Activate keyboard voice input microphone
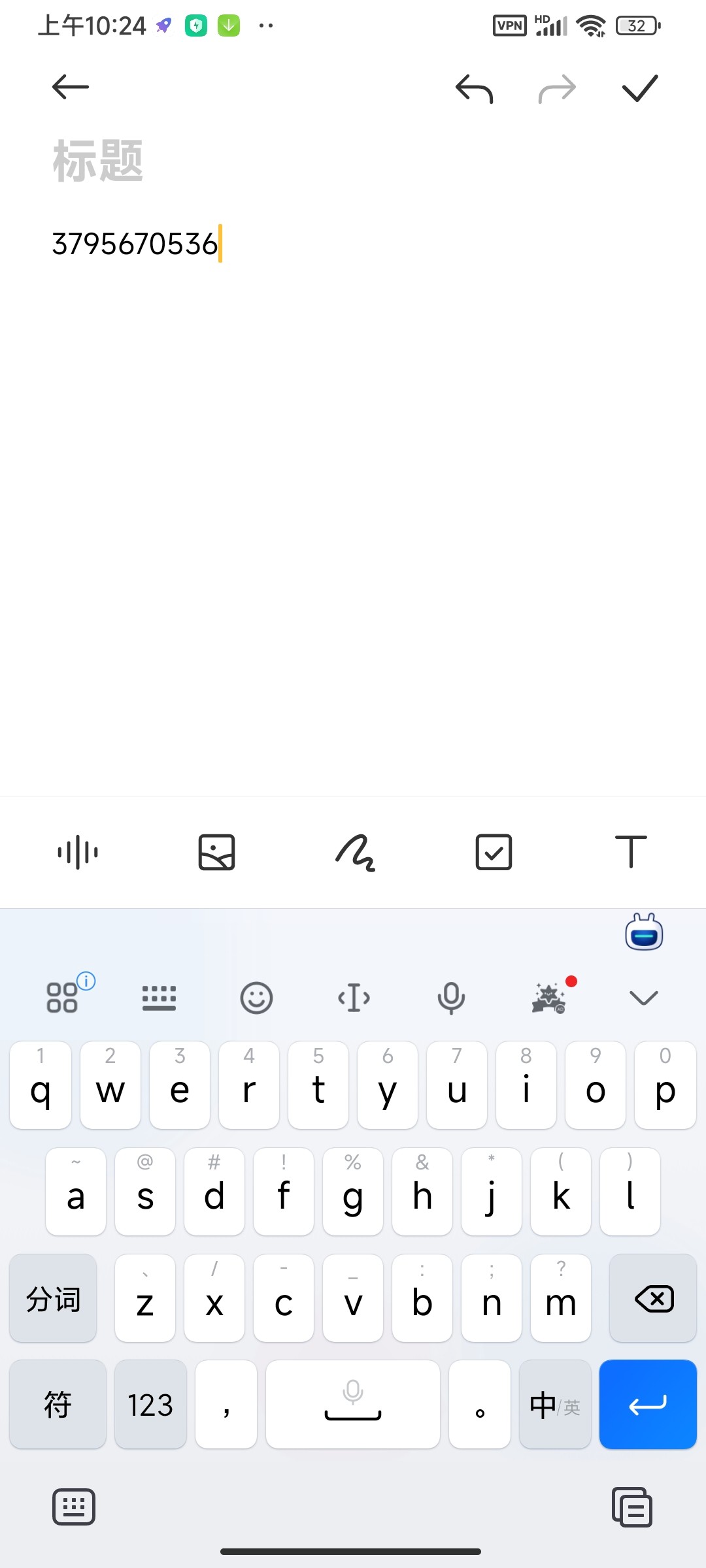Image resolution: width=706 pixels, height=1568 pixels. click(451, 998)
